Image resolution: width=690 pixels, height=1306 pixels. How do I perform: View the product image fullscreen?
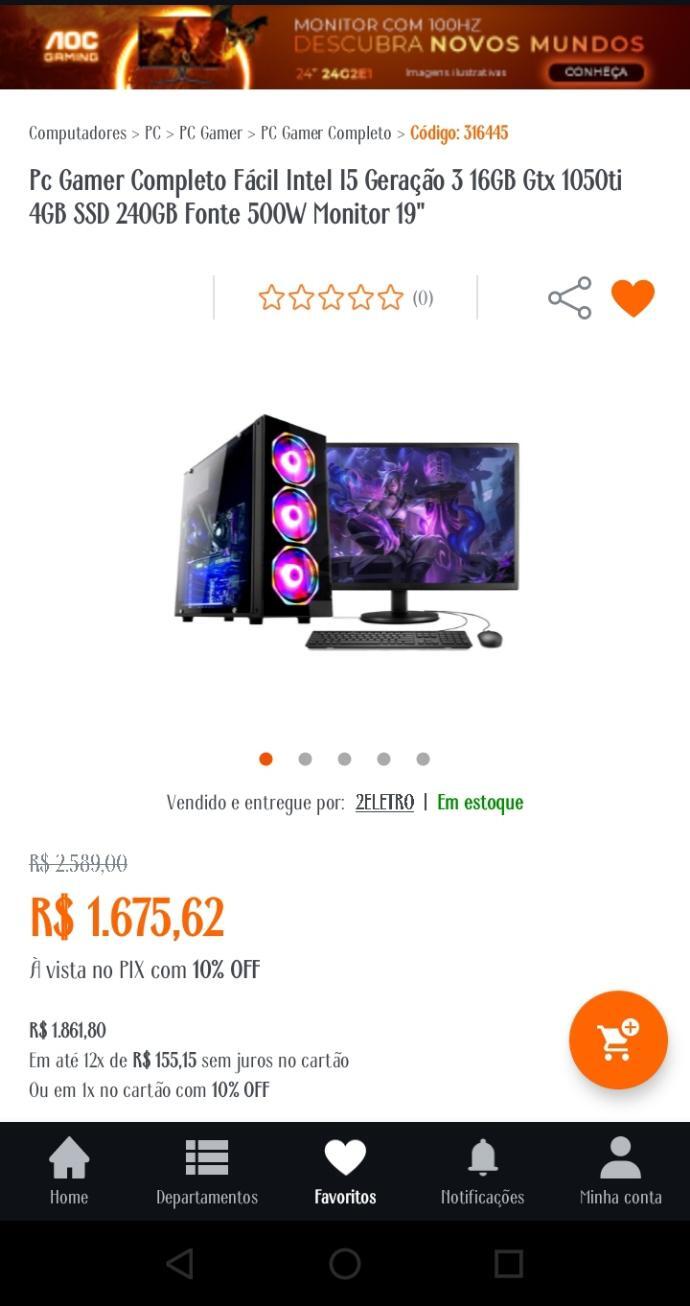click(346, 532)
